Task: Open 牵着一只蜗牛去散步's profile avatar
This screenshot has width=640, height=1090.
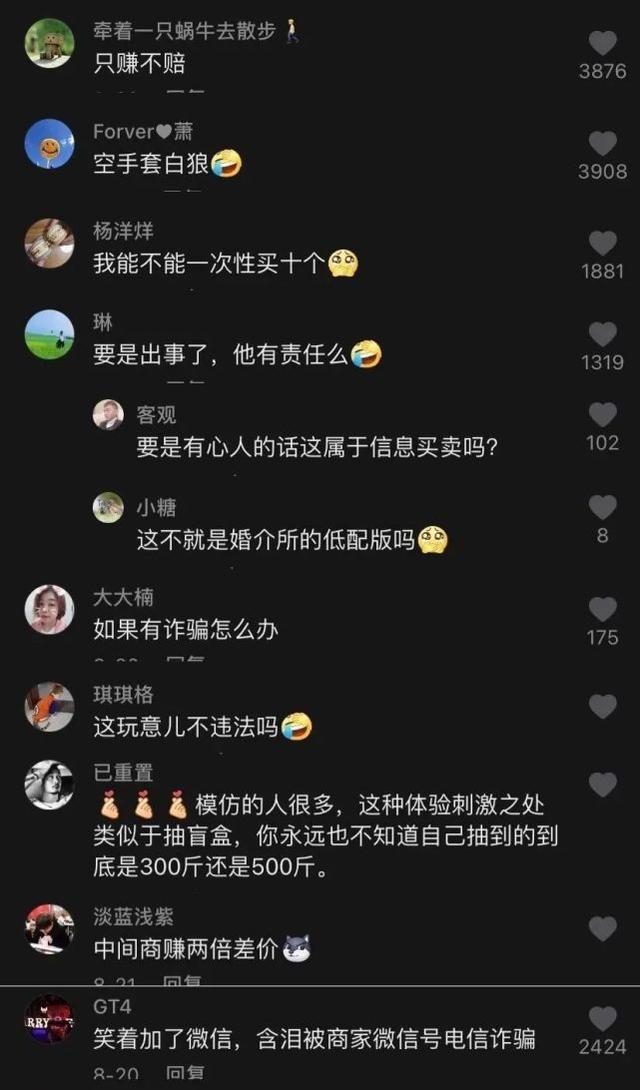Action: (49, 43)
